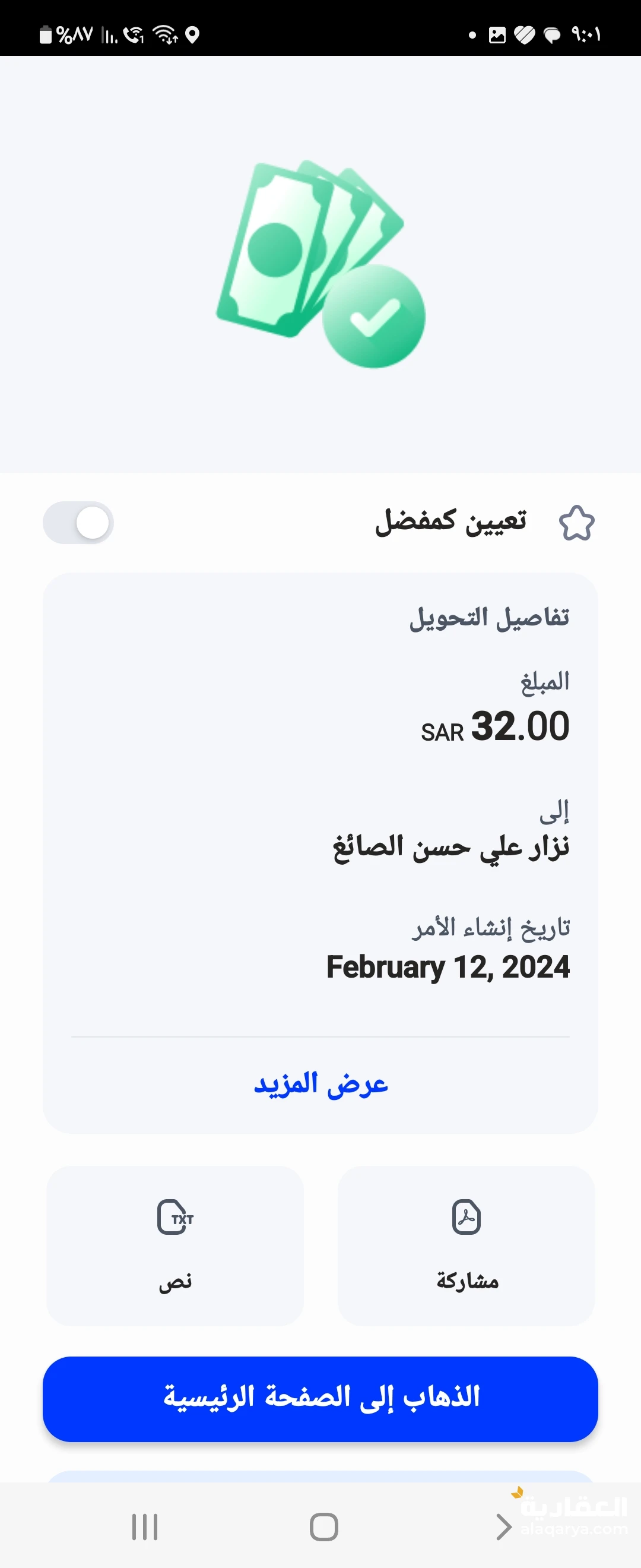Tap the SAR 32.00 amount value
The height and width of the screenshot is (1568, 641).
click(x=495, y=728)
